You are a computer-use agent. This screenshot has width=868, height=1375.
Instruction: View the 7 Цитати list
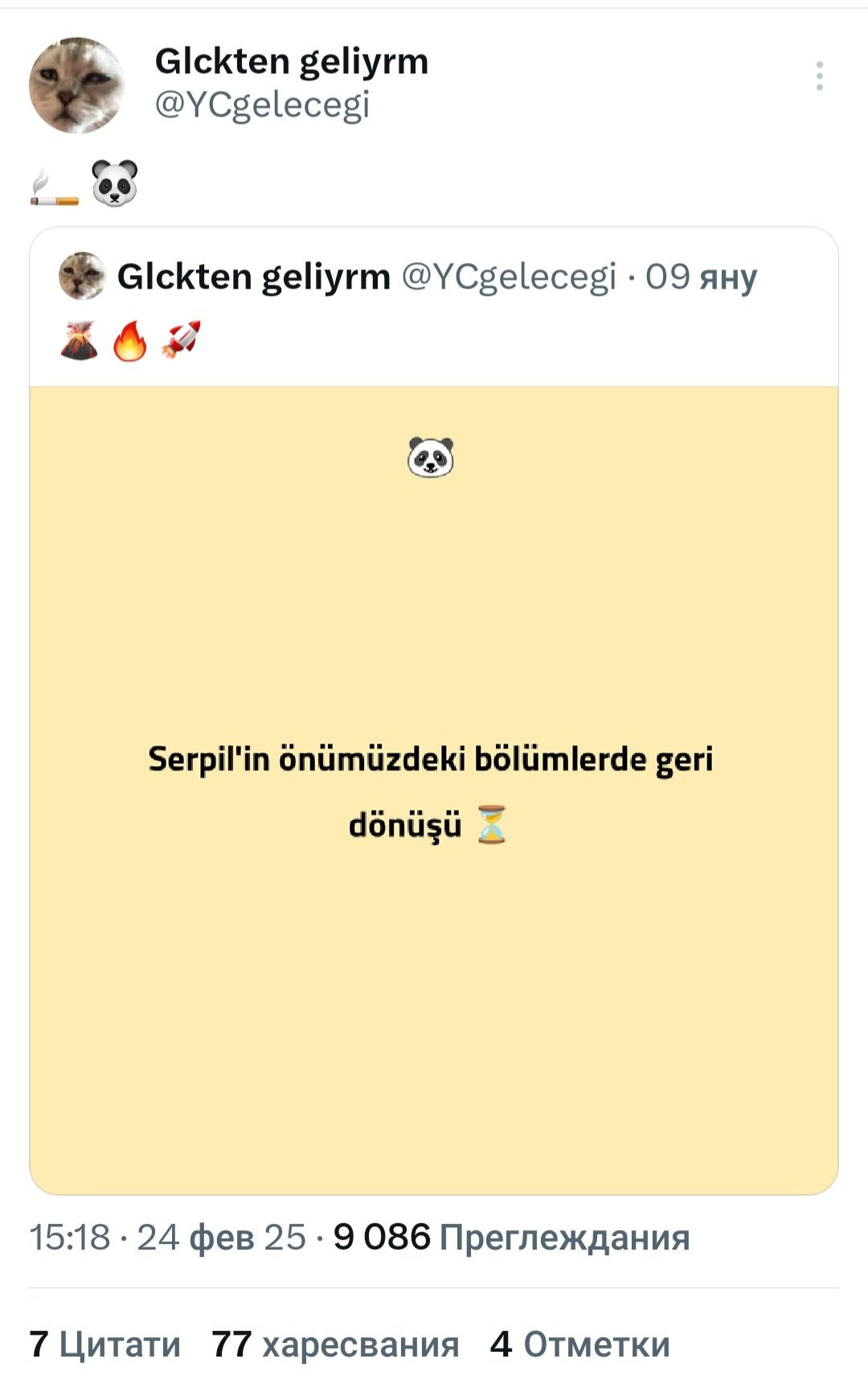click(105, 1344)
